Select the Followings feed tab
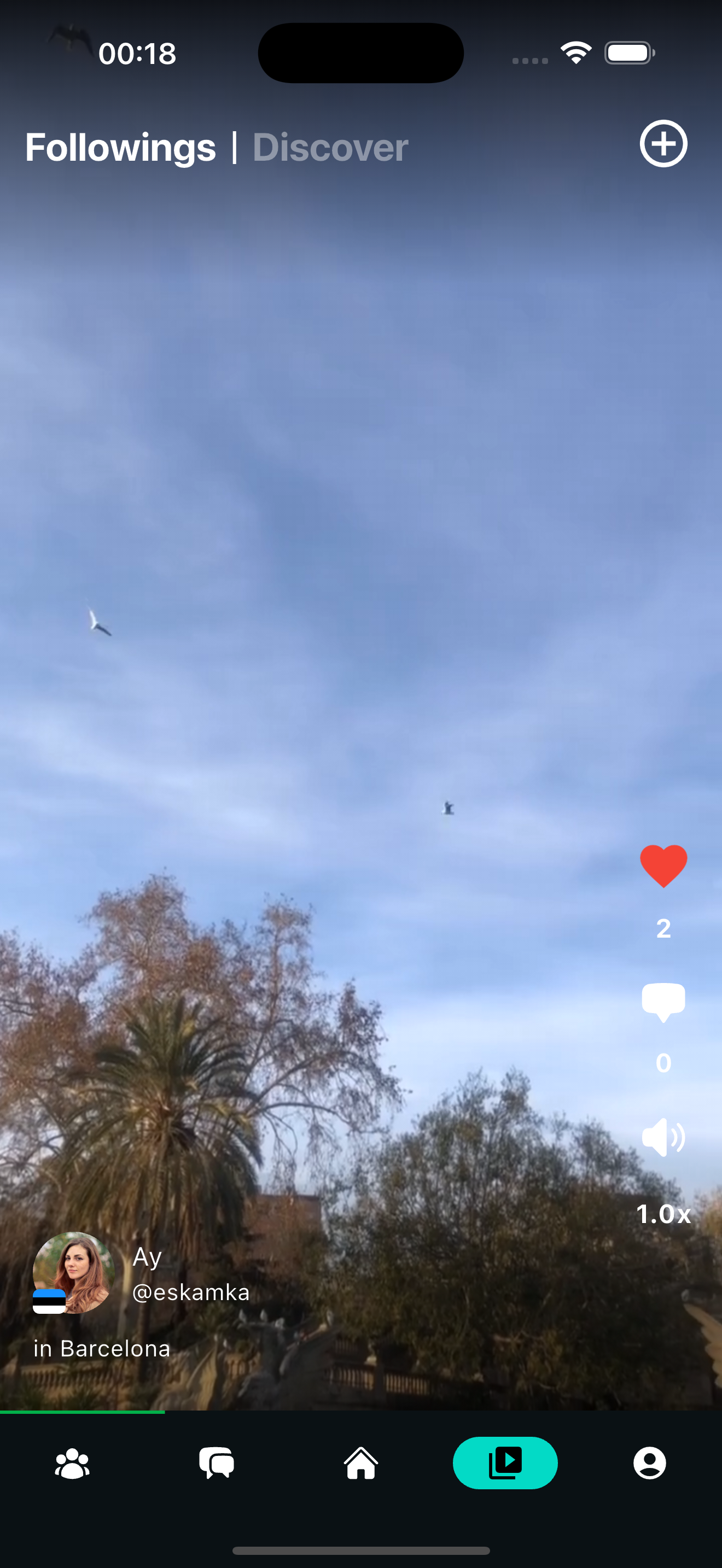722x1568 pixels. coord(120,147)
